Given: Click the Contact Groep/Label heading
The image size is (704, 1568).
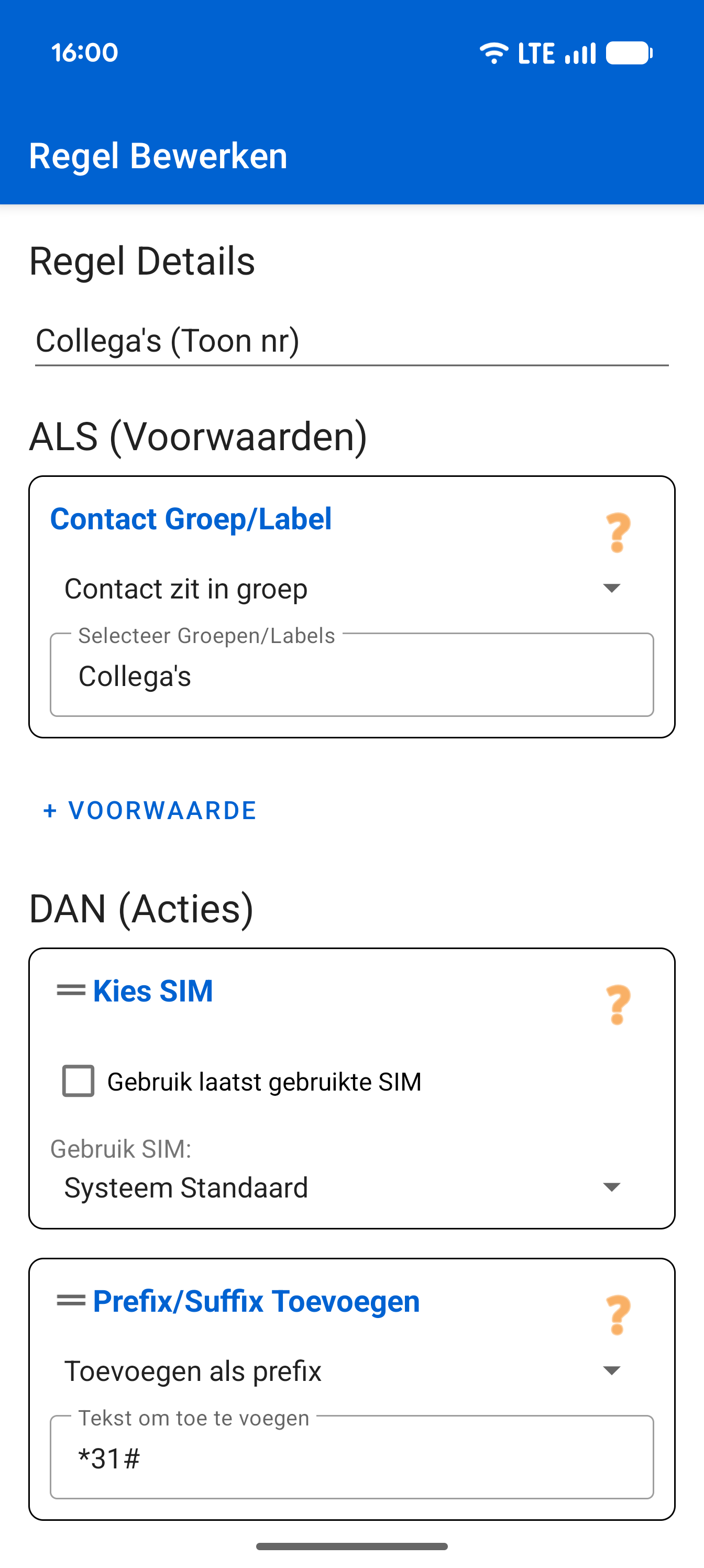Looking at the screenshot, I should (x=191, y=519).
